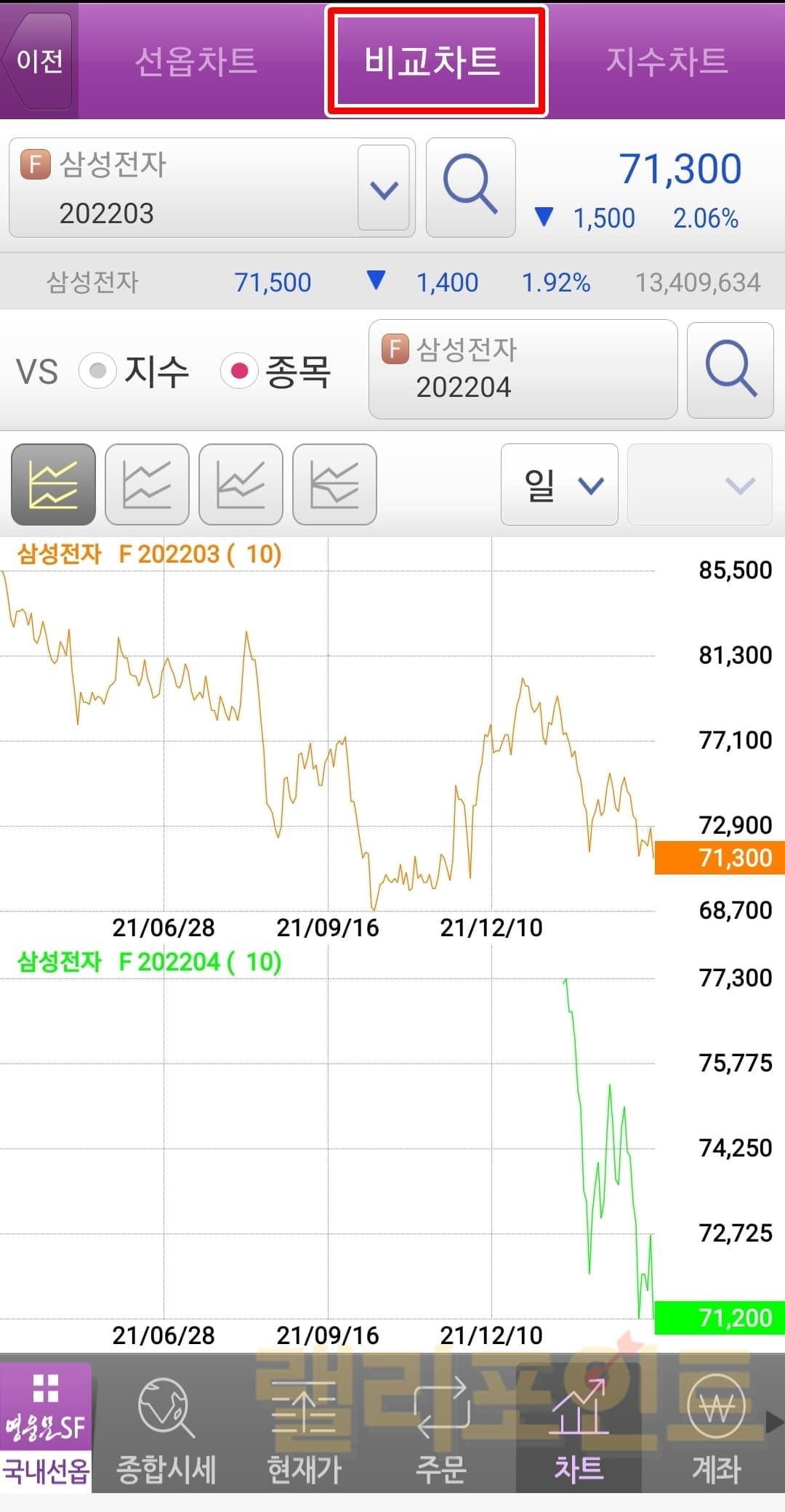Choose the 종목 radio option
Screen dimensions: 785x1512
coord(239,371)
